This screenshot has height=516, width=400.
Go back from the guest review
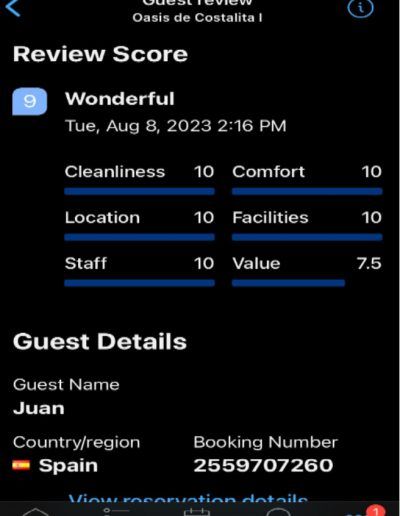pyautogui.click(x=13, y=7)
